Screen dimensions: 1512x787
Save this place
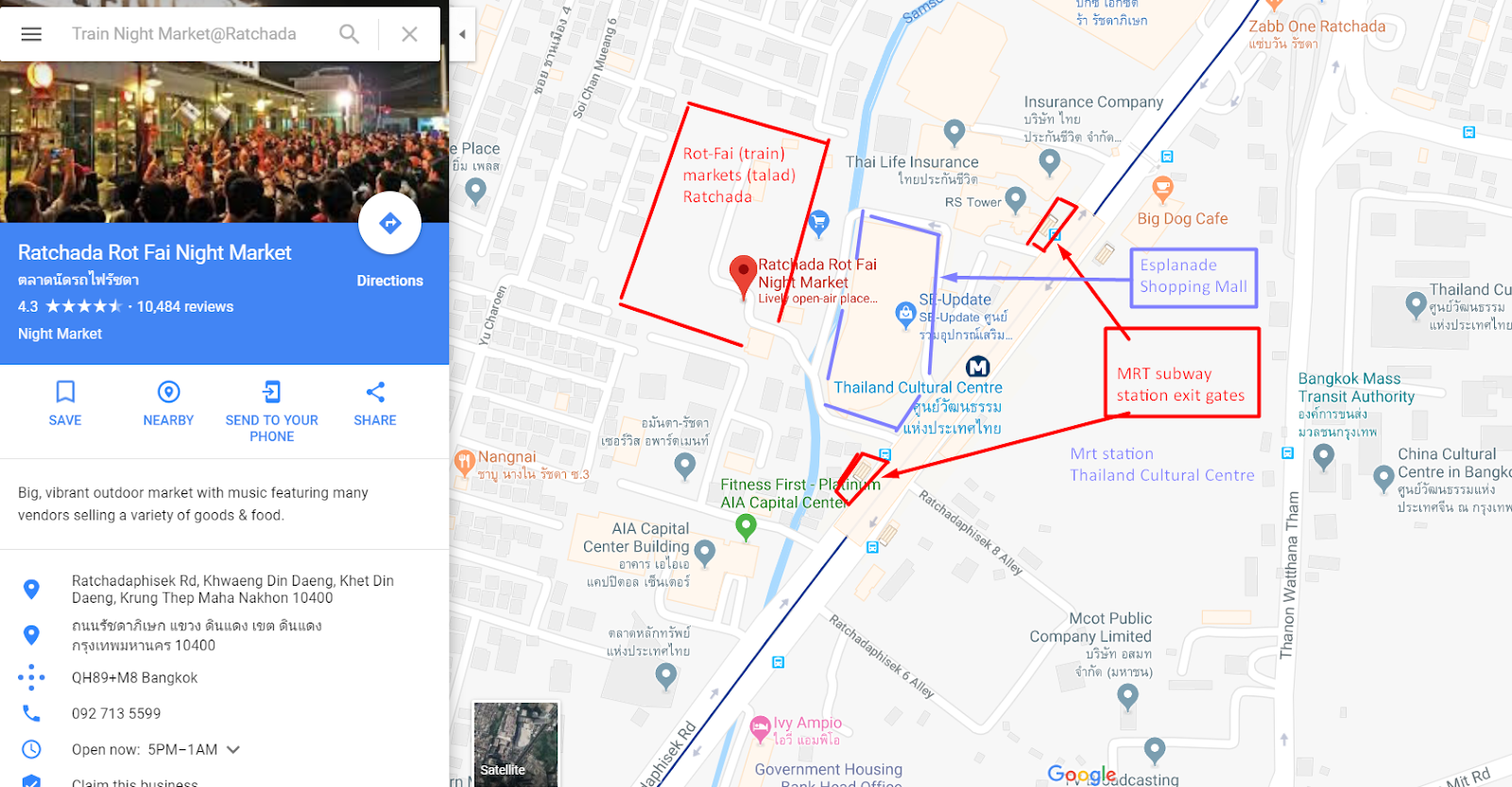[65, 403]
